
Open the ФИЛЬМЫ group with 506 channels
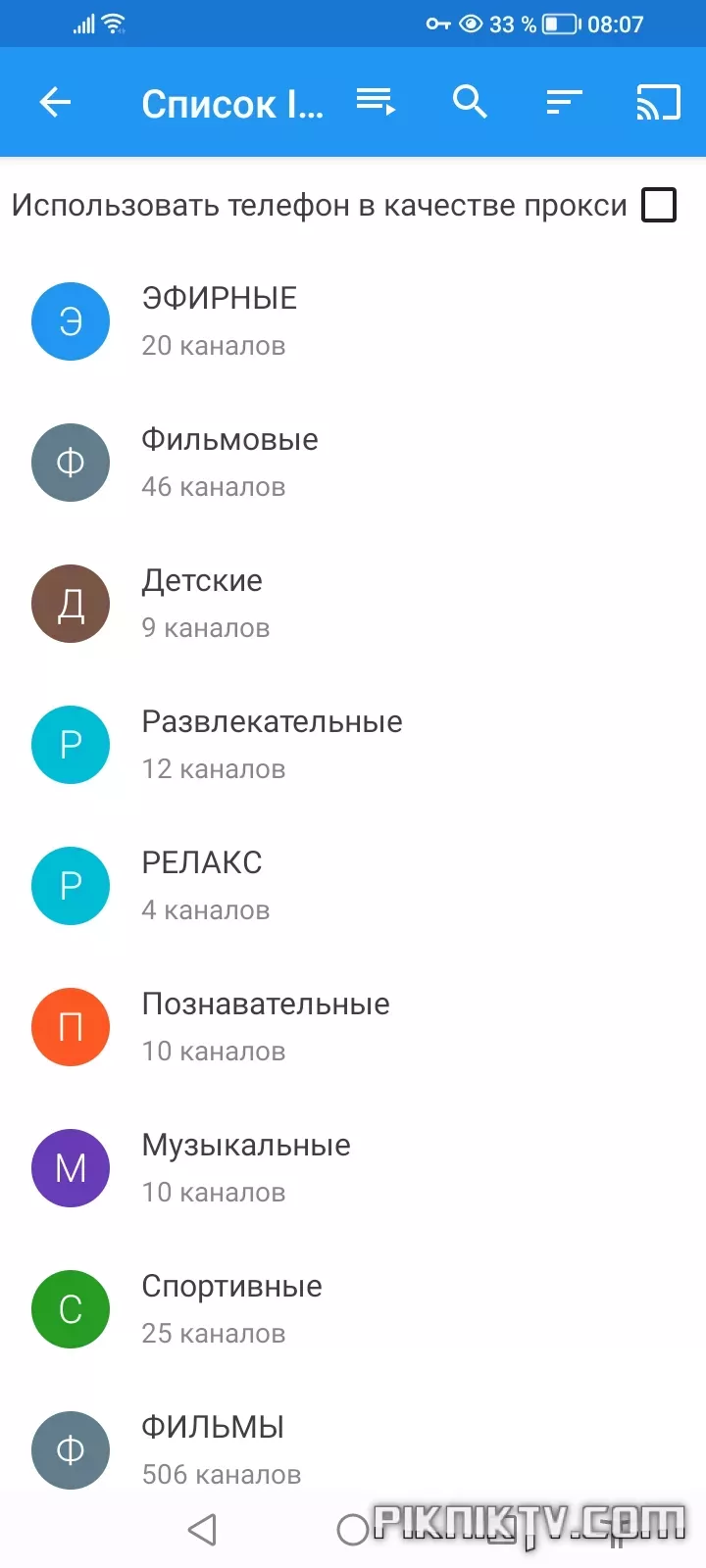click(353, 1450)
